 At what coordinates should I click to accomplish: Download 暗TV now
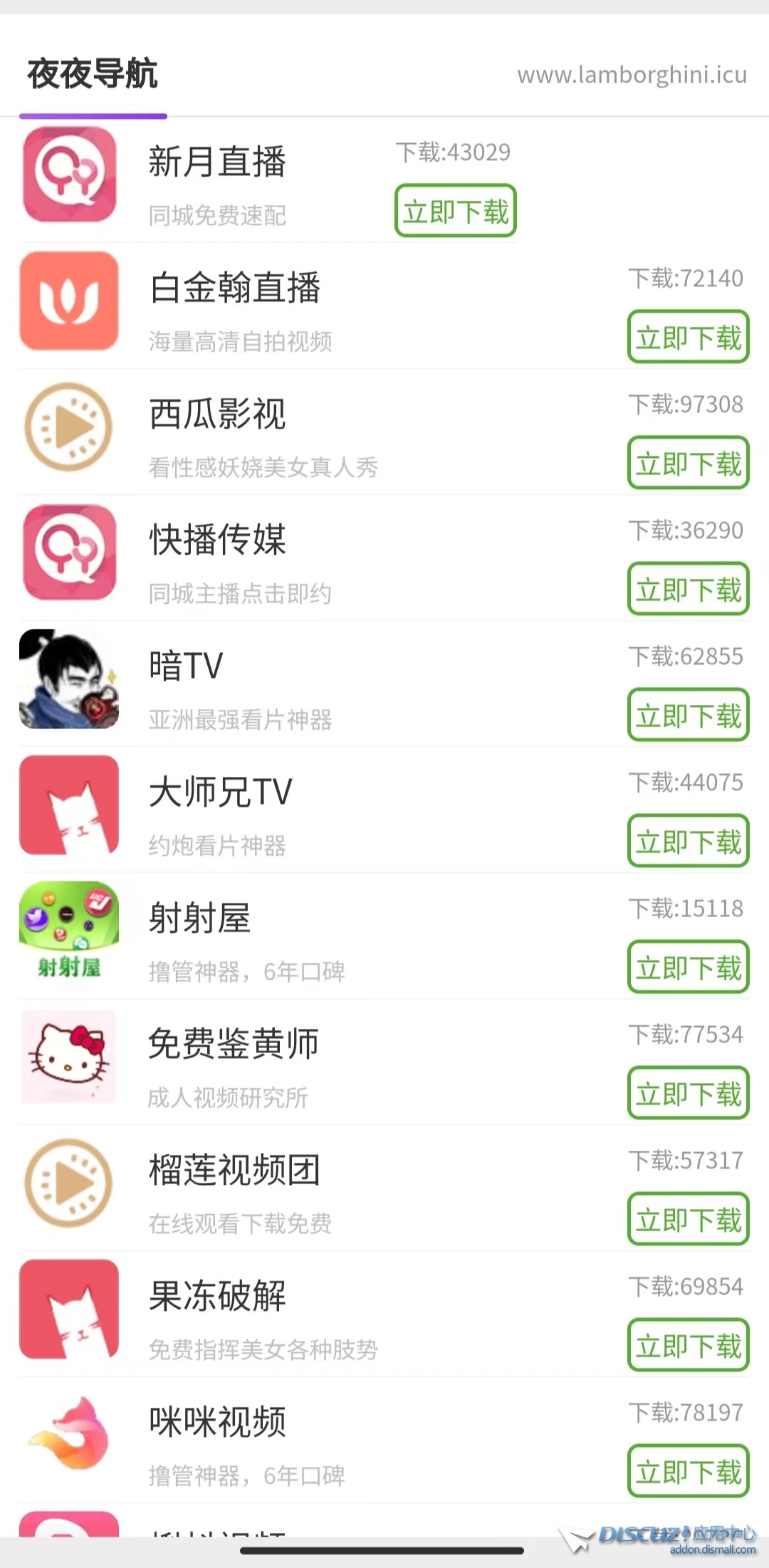(689, 715)
